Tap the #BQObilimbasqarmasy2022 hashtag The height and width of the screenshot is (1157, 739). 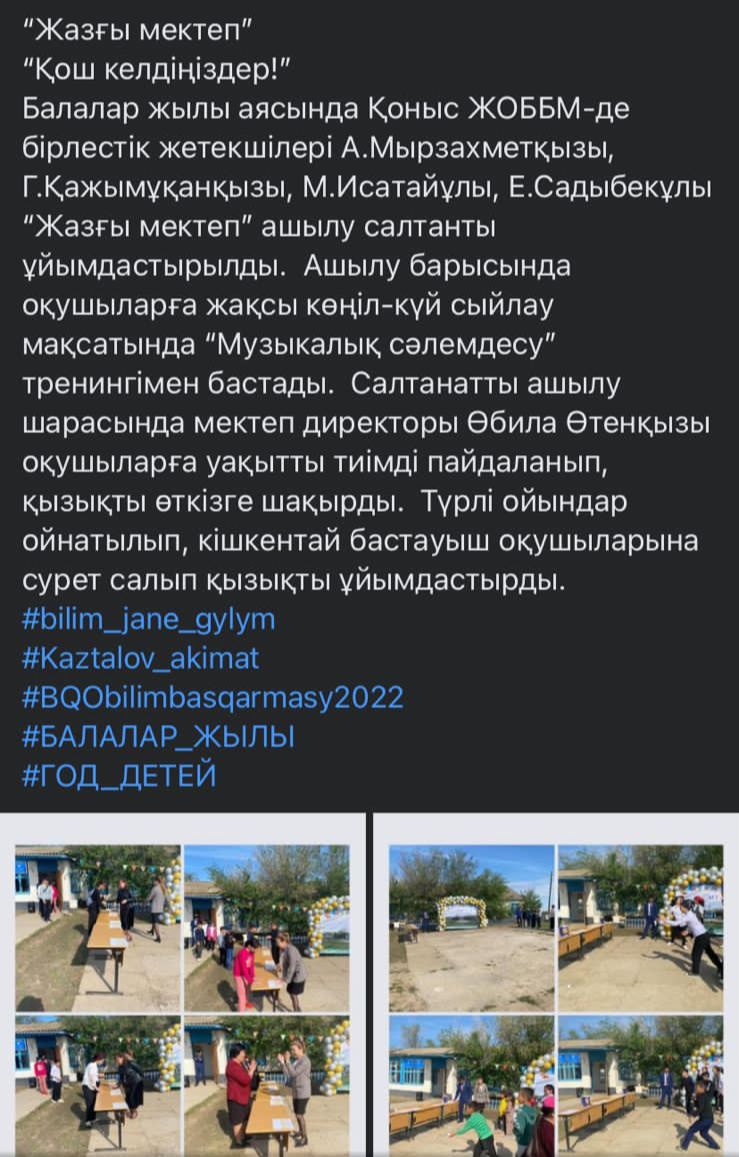click(x=212, y=697)
